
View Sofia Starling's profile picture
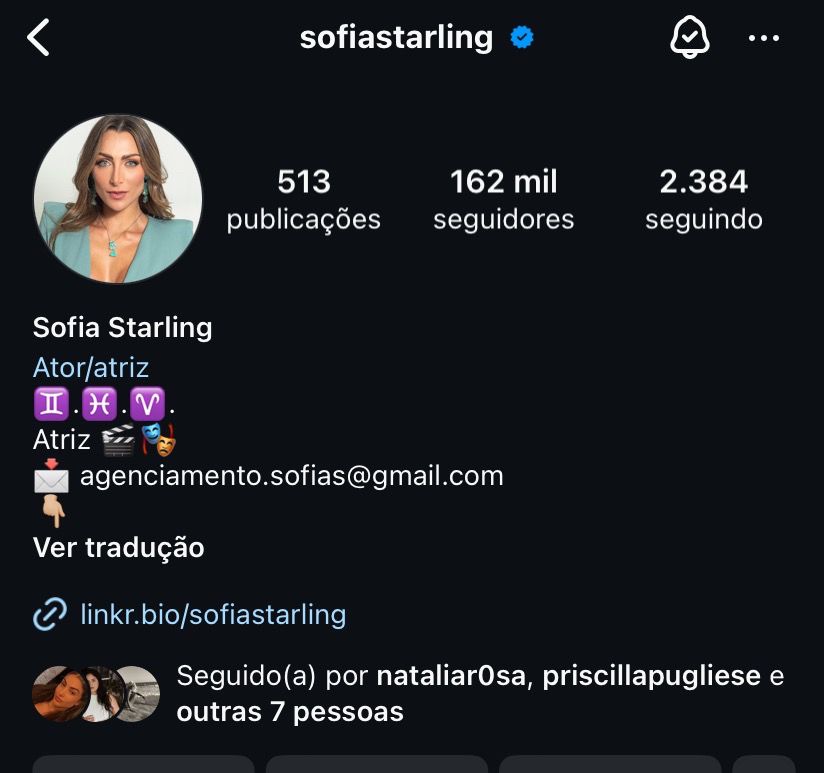click(x=118, y=199)
